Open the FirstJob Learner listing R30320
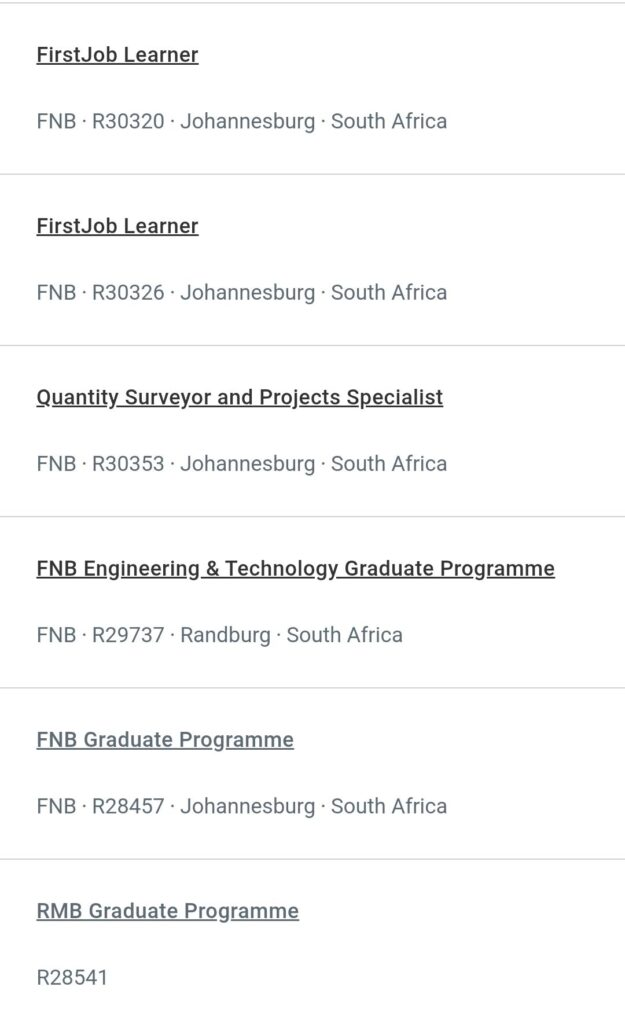The height and width of the screenshot is (1024, 625). click(118, 55)
